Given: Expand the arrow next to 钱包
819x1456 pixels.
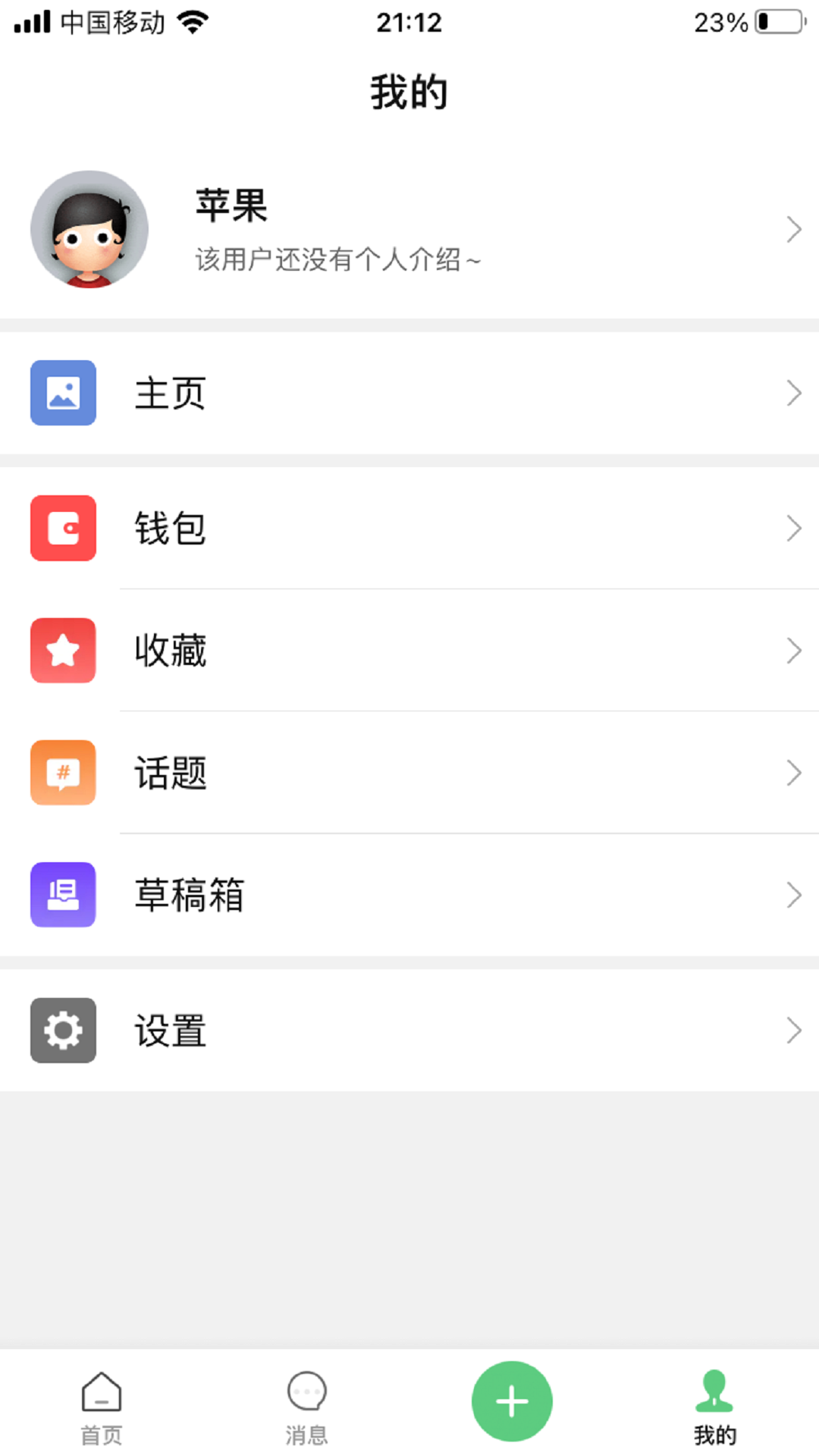Looking at the screenshot, I should tap(793, 529).
